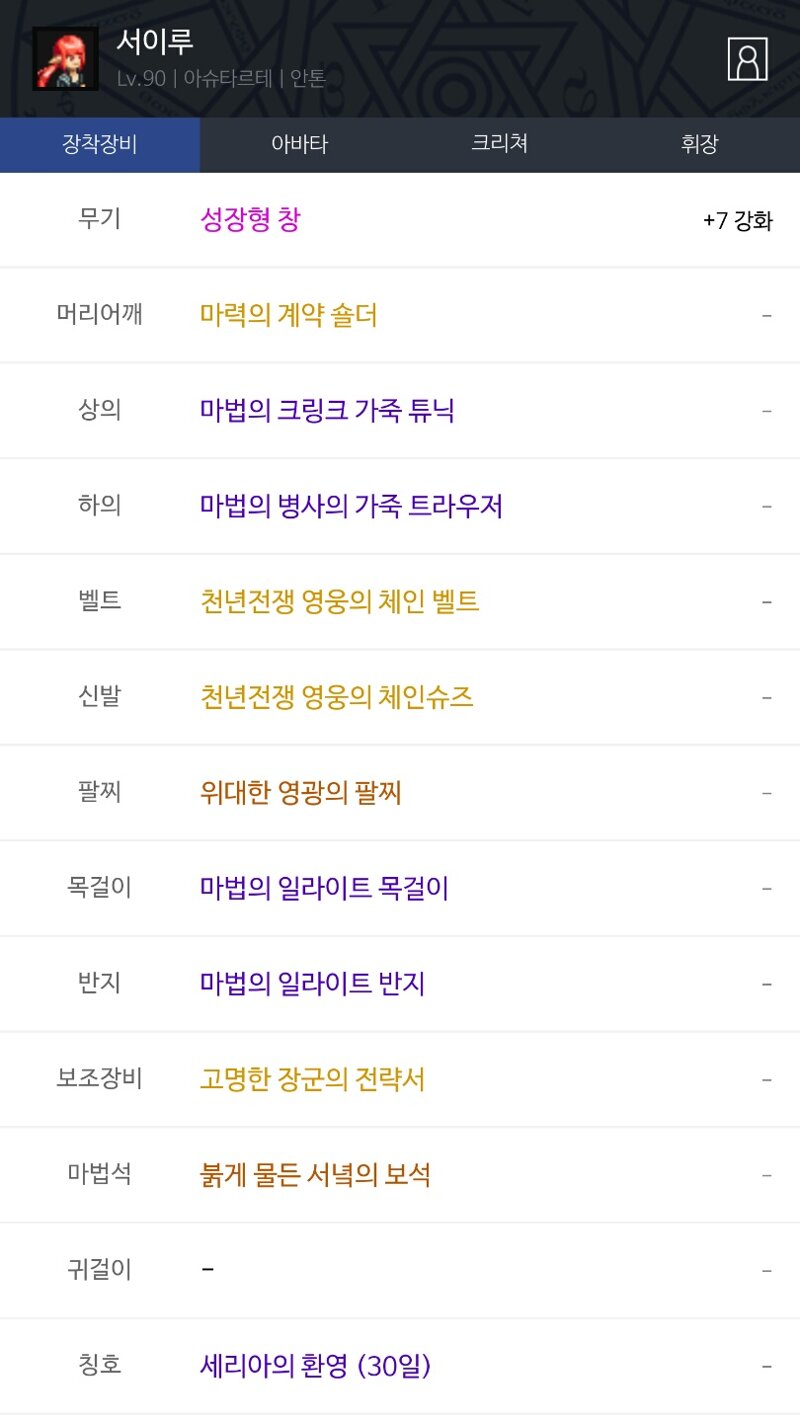
Task: Switch to the 크리쳐 tab
Action: pyautogui.click(x=500, y=145)
